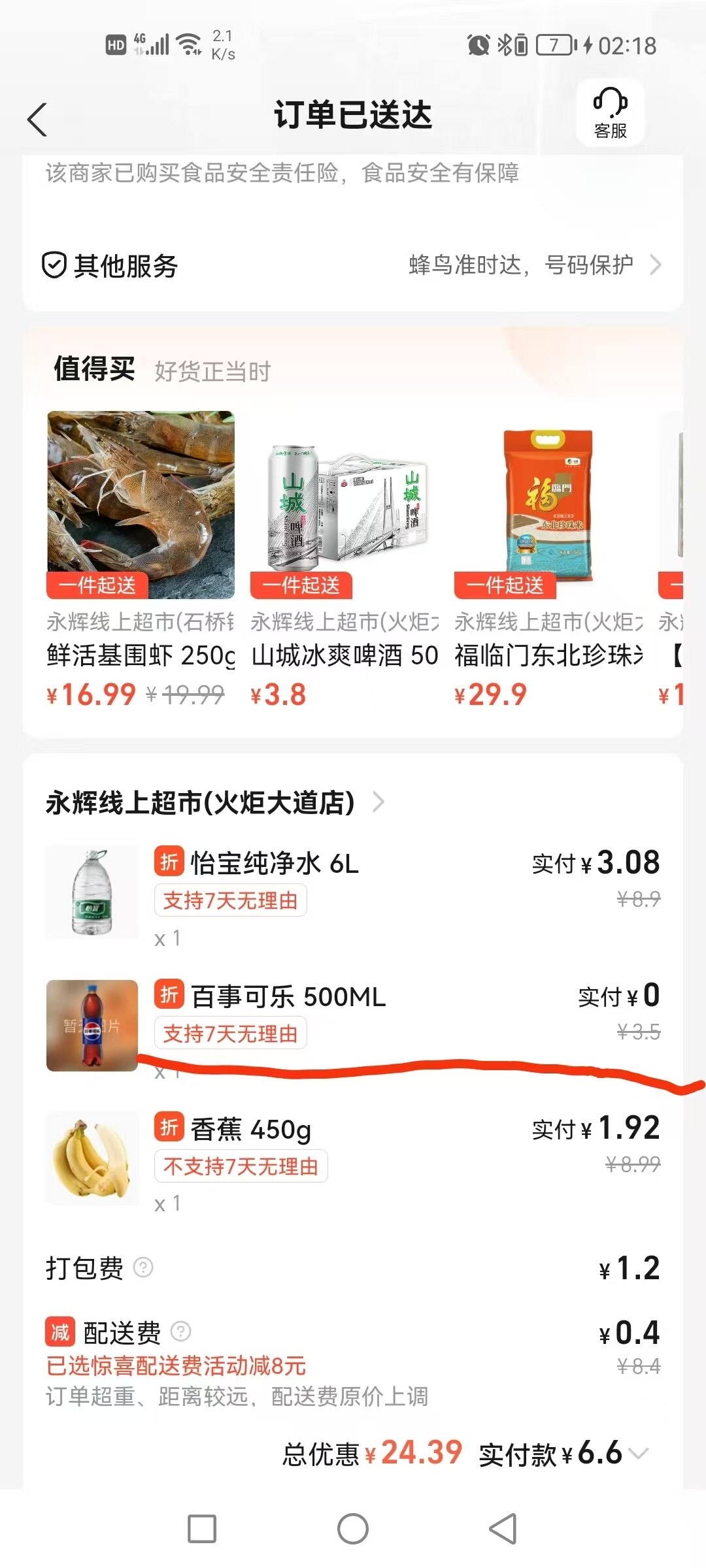
Task: Go to the system home screen
Action: pyautogui.click(x=353, y=1529)
